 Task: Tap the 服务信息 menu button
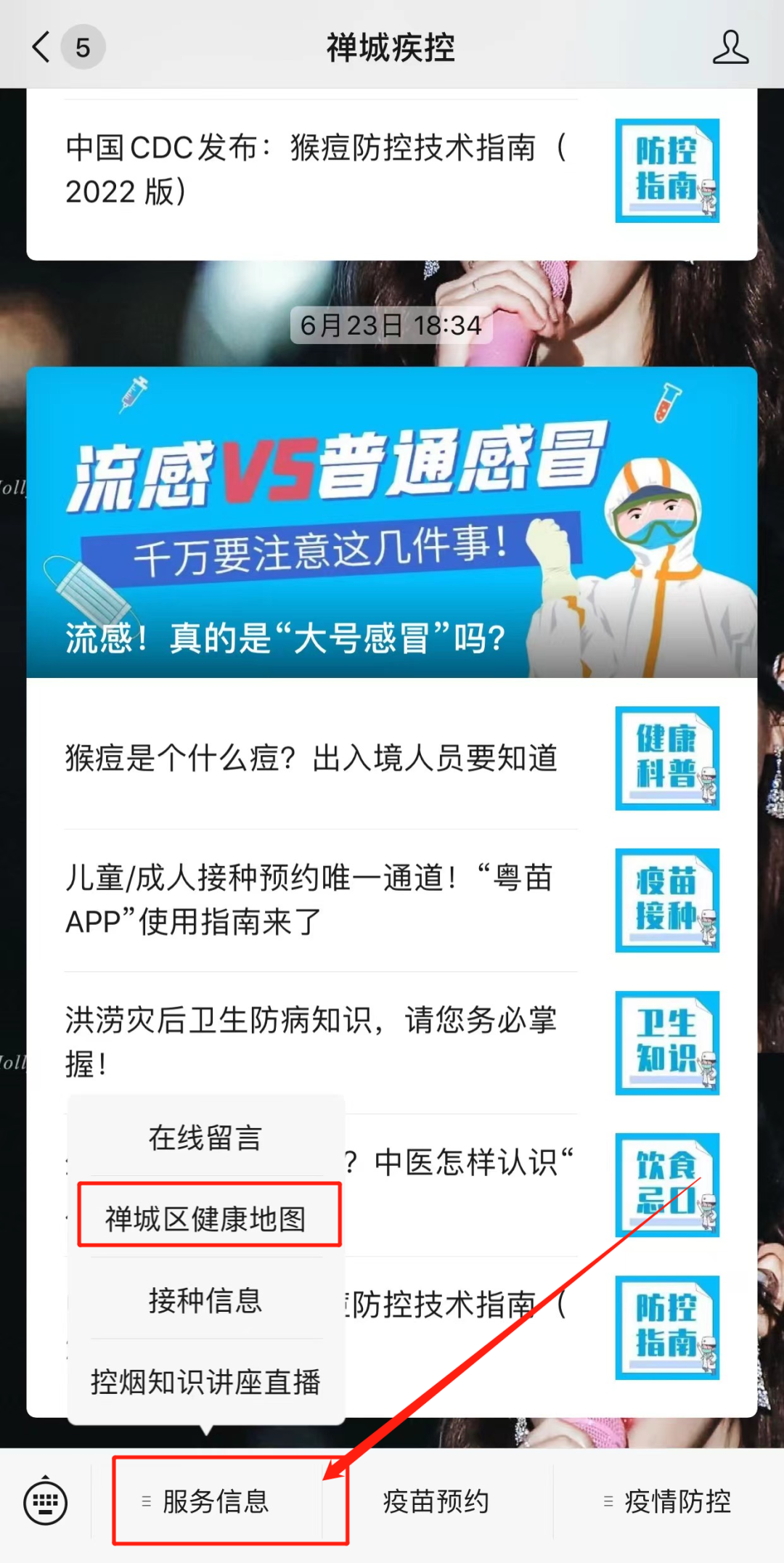pos(216,1501)
